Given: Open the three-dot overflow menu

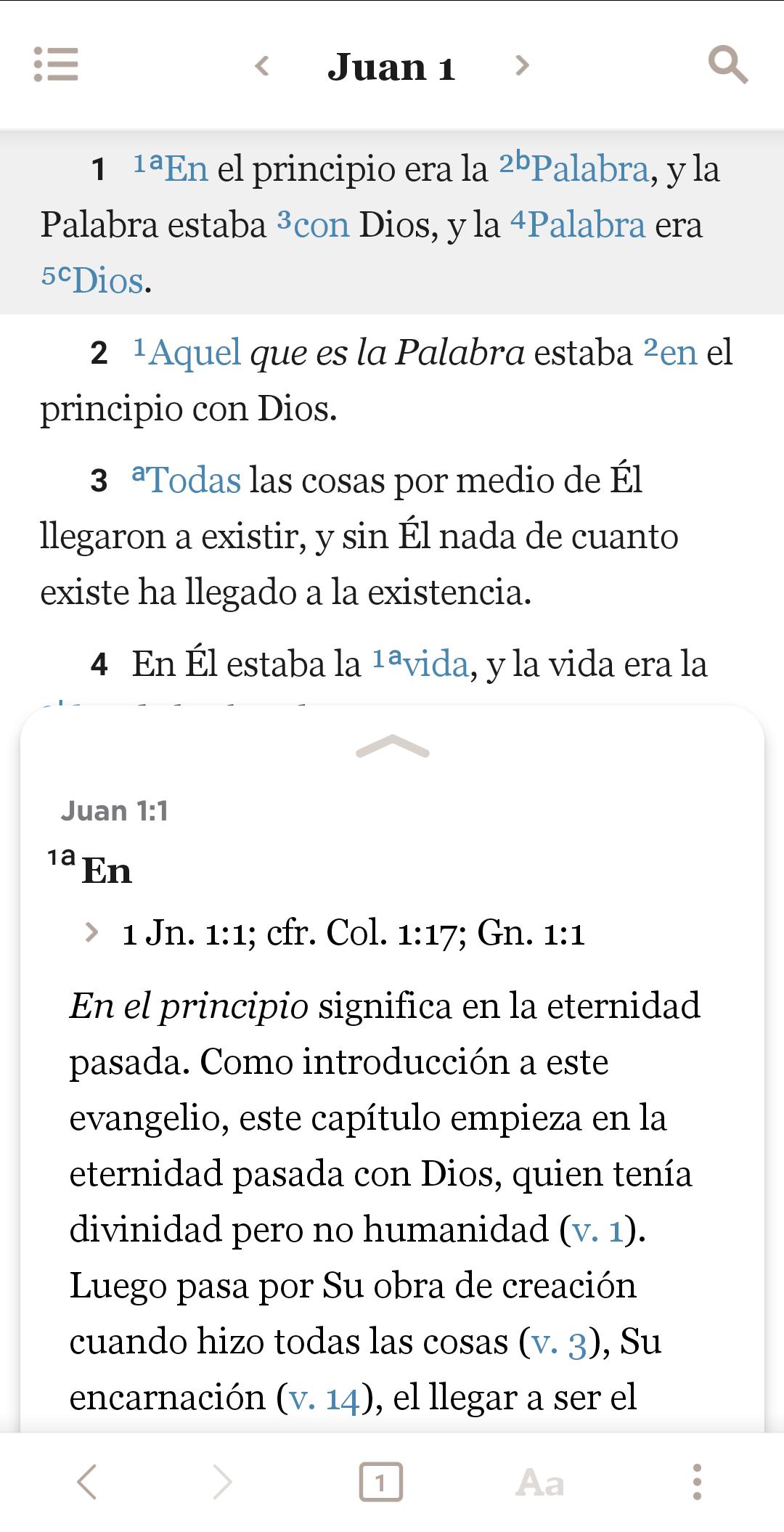Looking at the screenshot, I should [x=697, y=1482].
